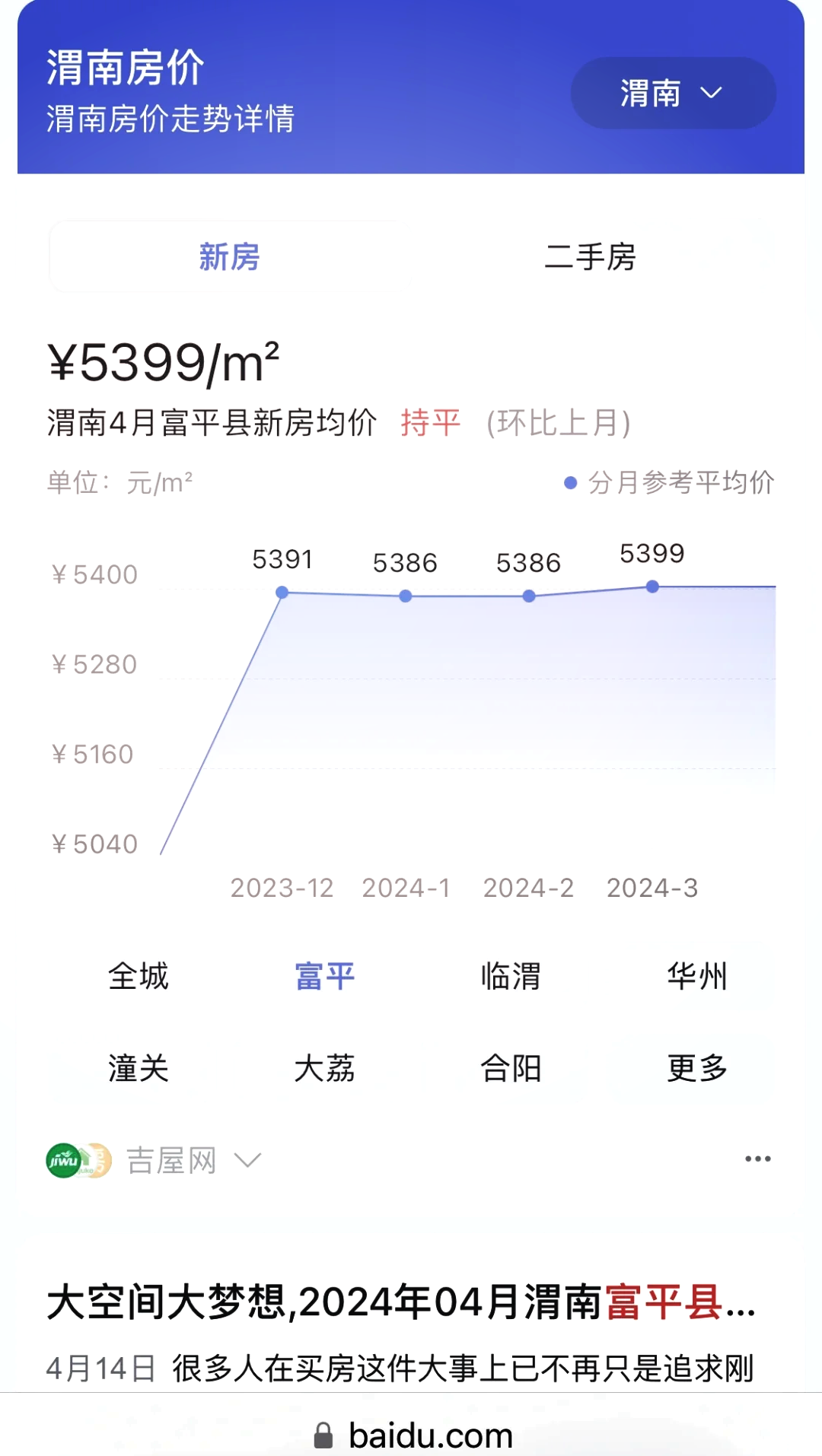This screenshot has height=1456, width=822.
Task: Expand the 吉屋网 source chevron
Action: coord(248,1160)
